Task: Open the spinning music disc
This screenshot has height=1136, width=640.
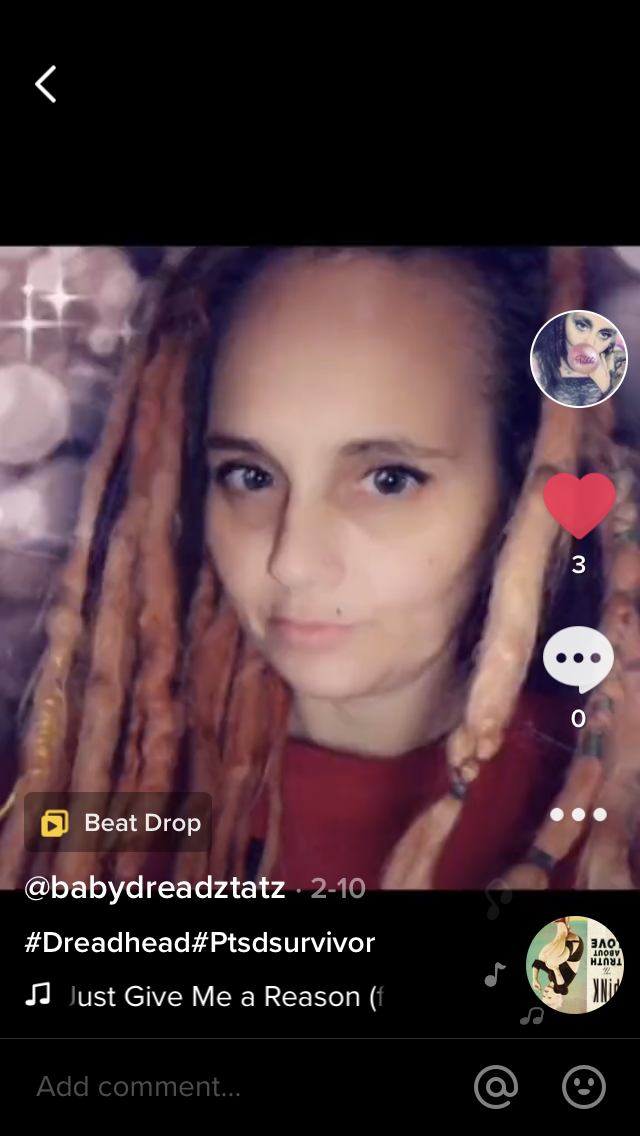Action: 575,965
